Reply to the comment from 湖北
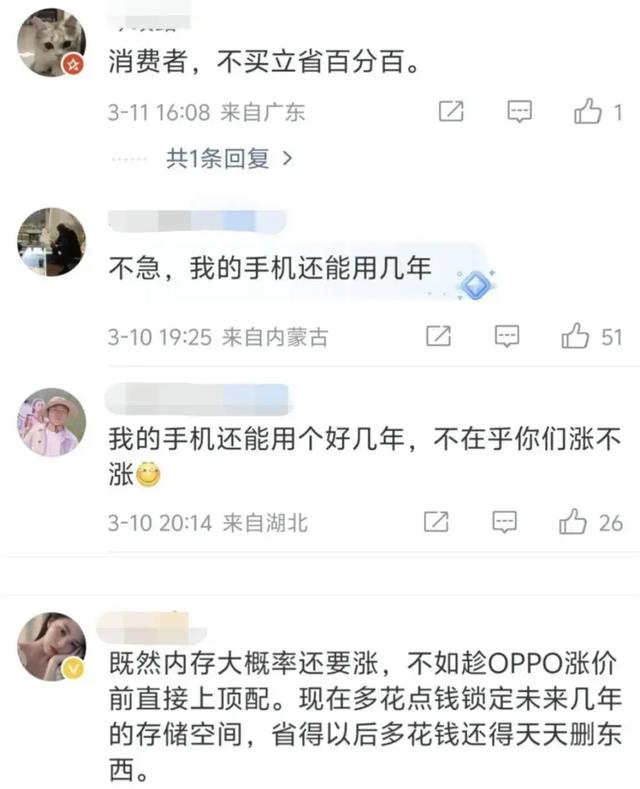 click(506, 521)
